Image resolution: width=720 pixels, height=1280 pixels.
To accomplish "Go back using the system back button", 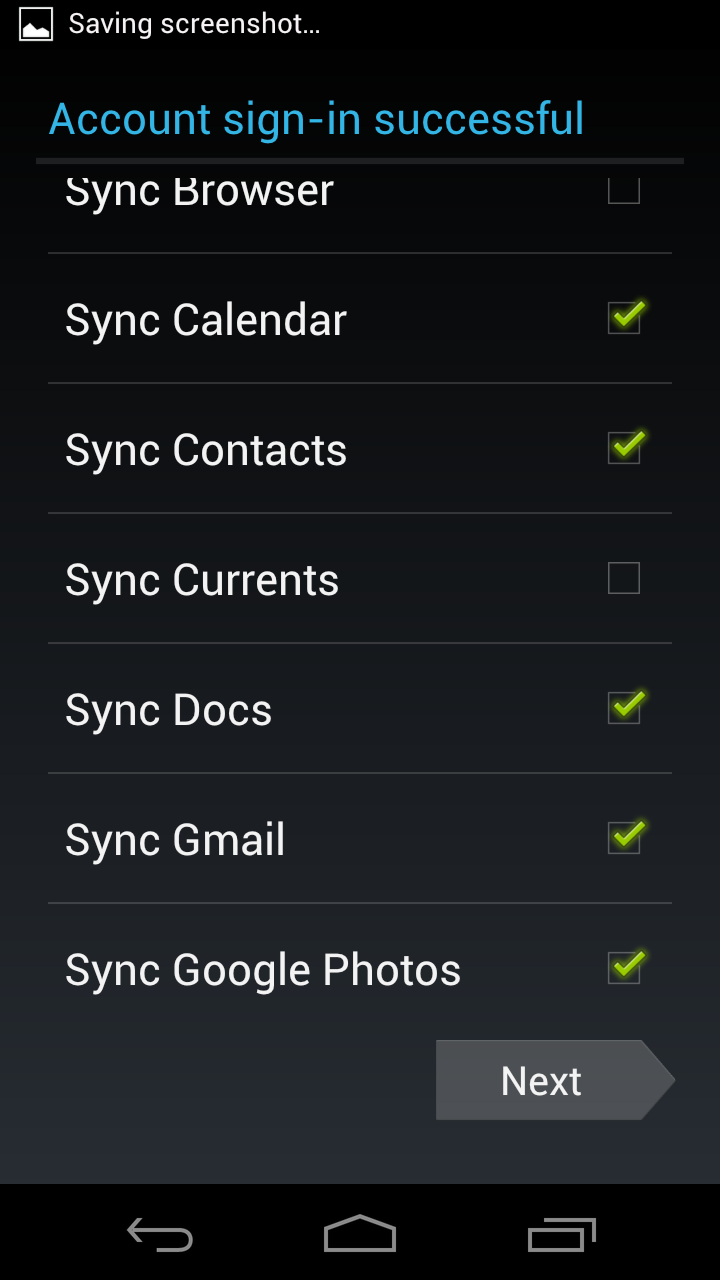I will click(x=160, y=1234).
